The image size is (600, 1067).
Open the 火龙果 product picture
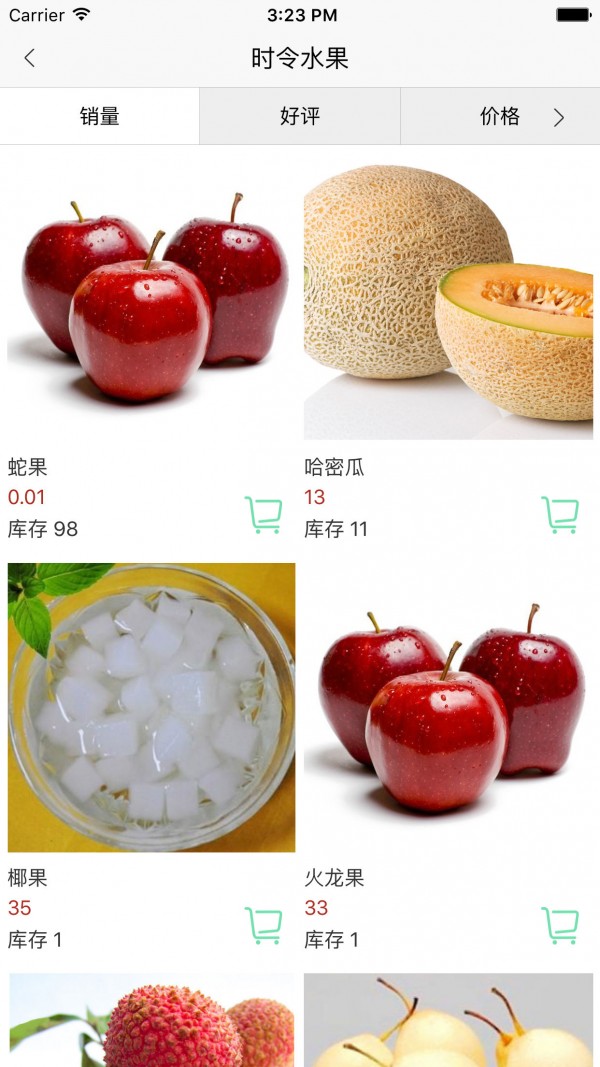pyautogui.click(x=448, y=707)
